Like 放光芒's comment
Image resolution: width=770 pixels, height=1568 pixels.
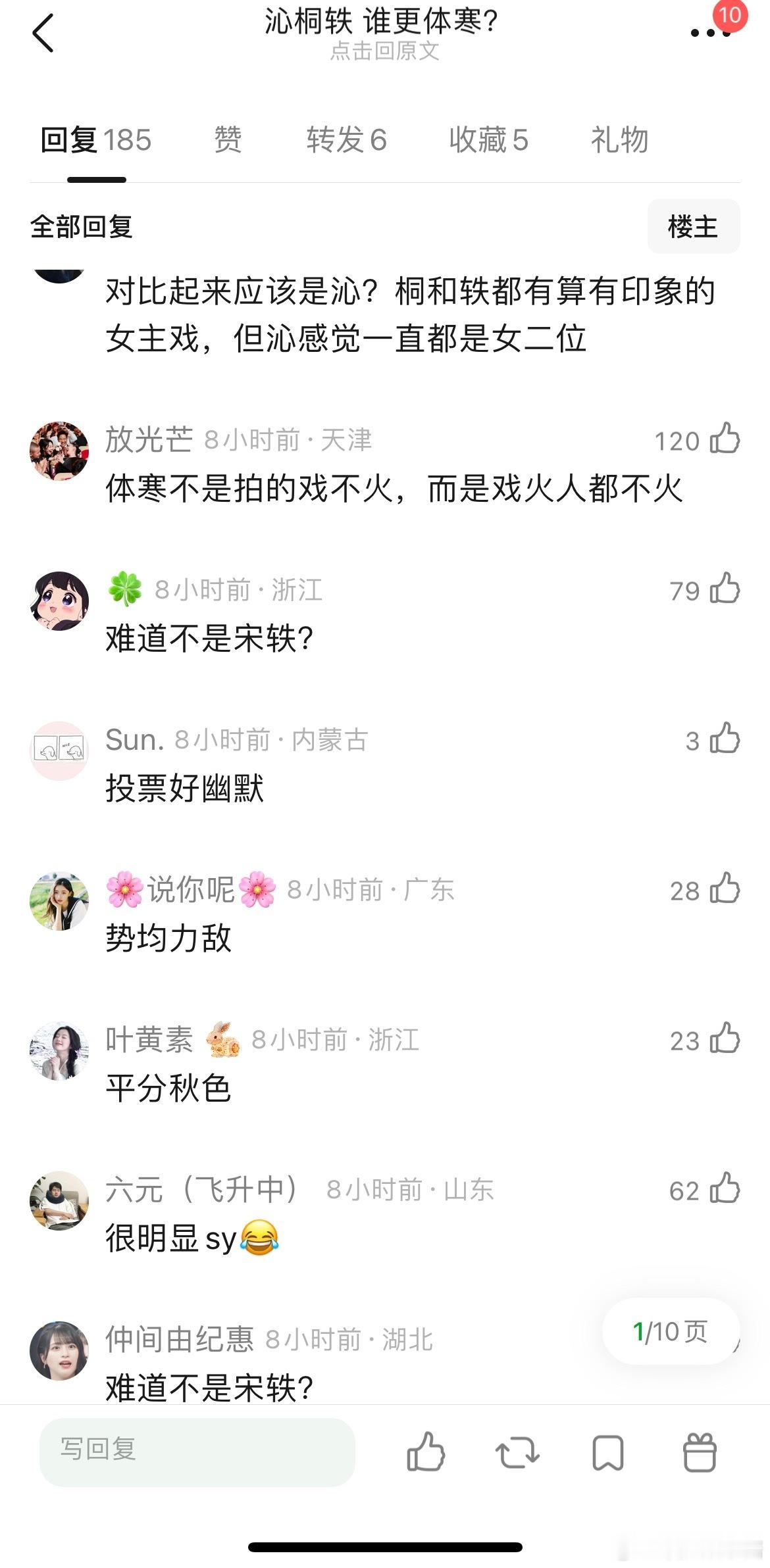click(x=725, y=439)
